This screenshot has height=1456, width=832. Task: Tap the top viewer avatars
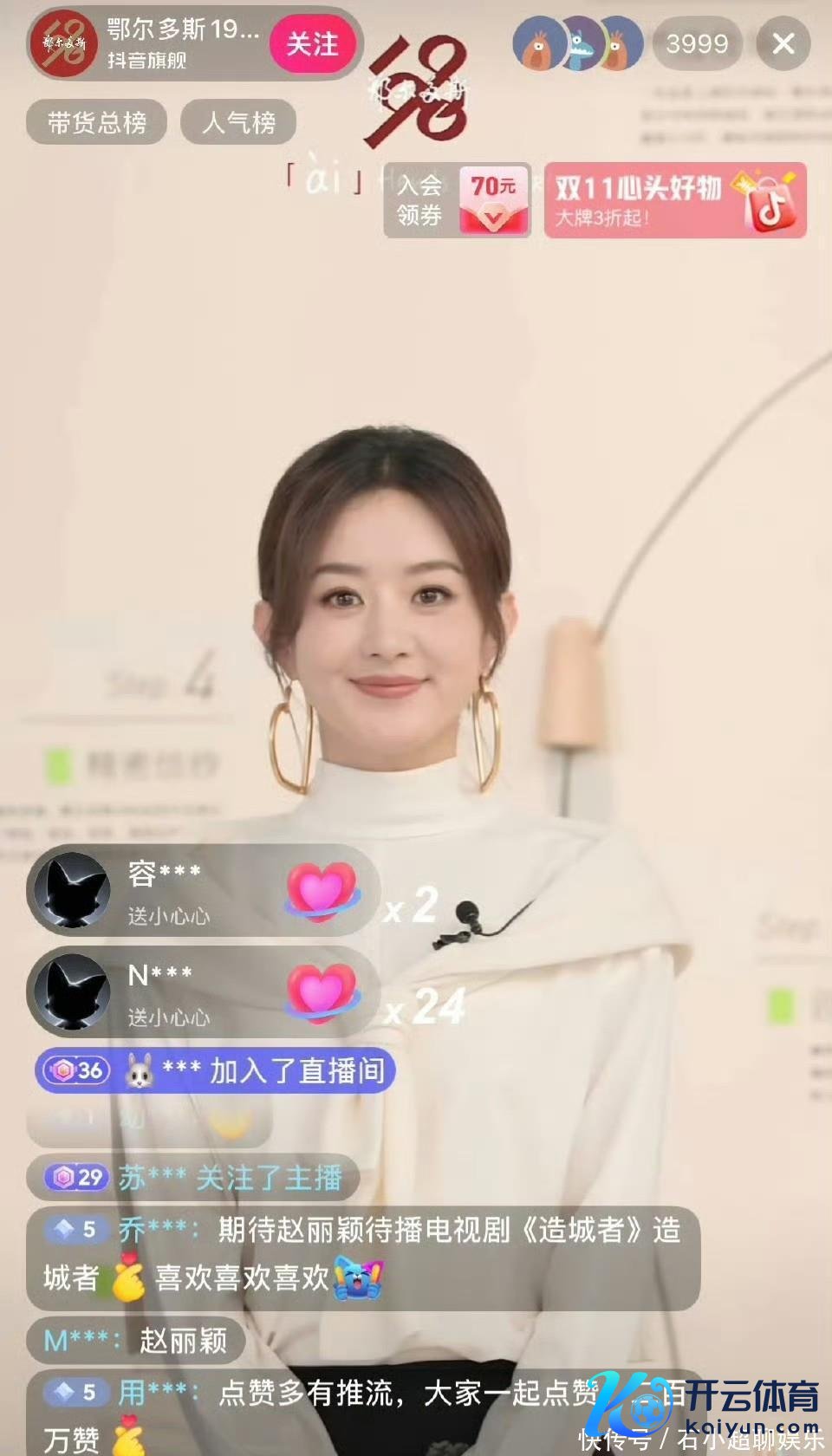tap(577, 43)
